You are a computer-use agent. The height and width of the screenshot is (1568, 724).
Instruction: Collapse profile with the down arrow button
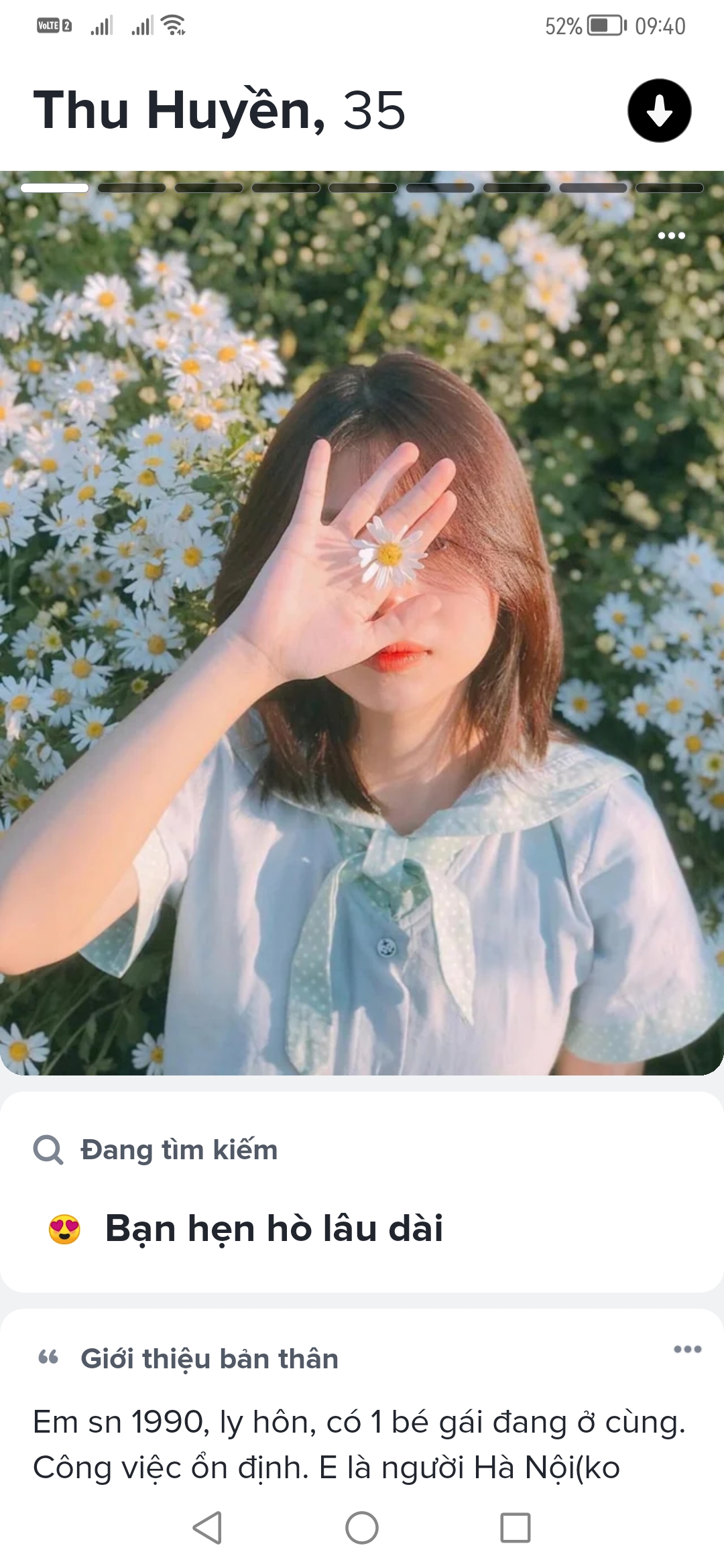pyautogui.click(x=659, y=111)
